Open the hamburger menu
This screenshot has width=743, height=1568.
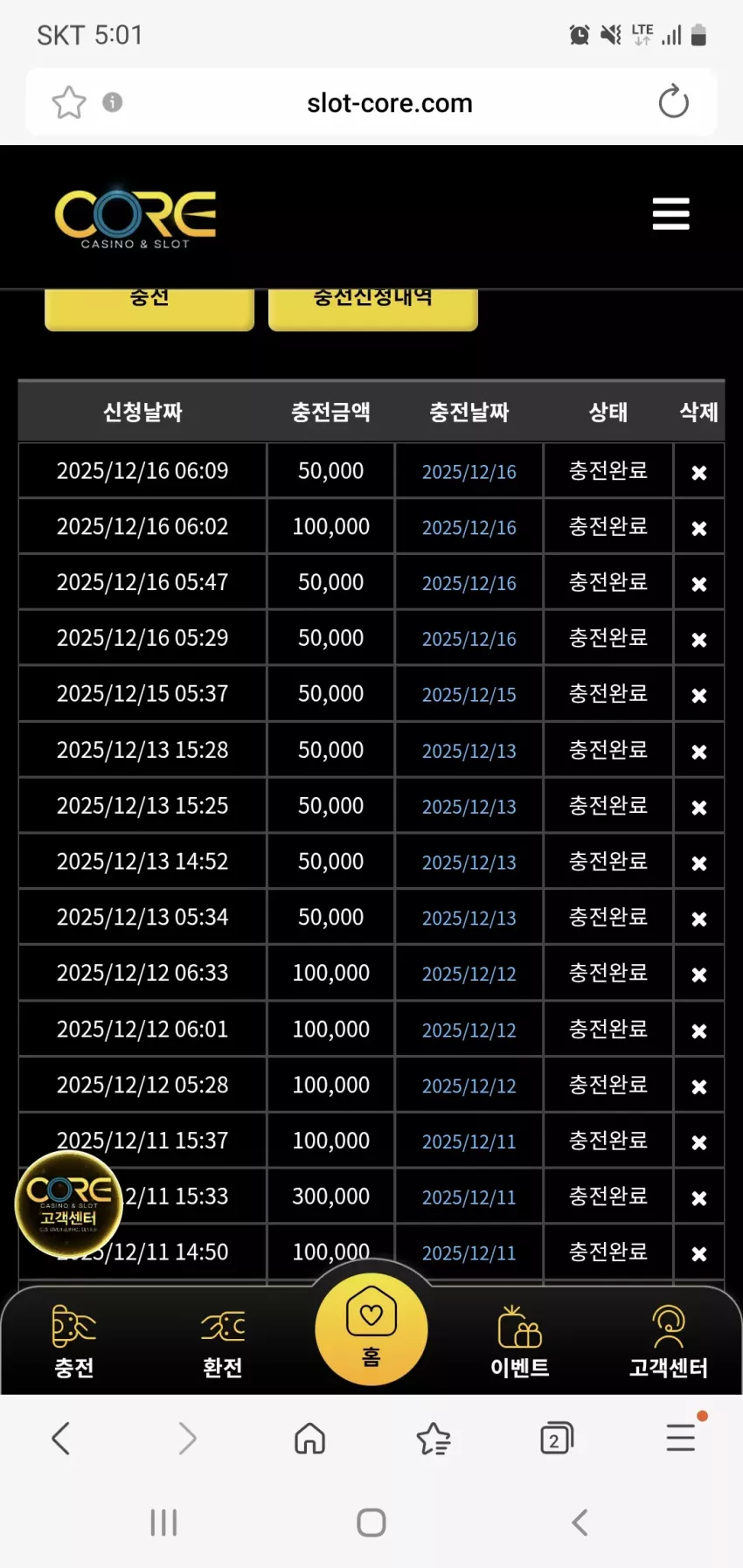pos(670,214)
